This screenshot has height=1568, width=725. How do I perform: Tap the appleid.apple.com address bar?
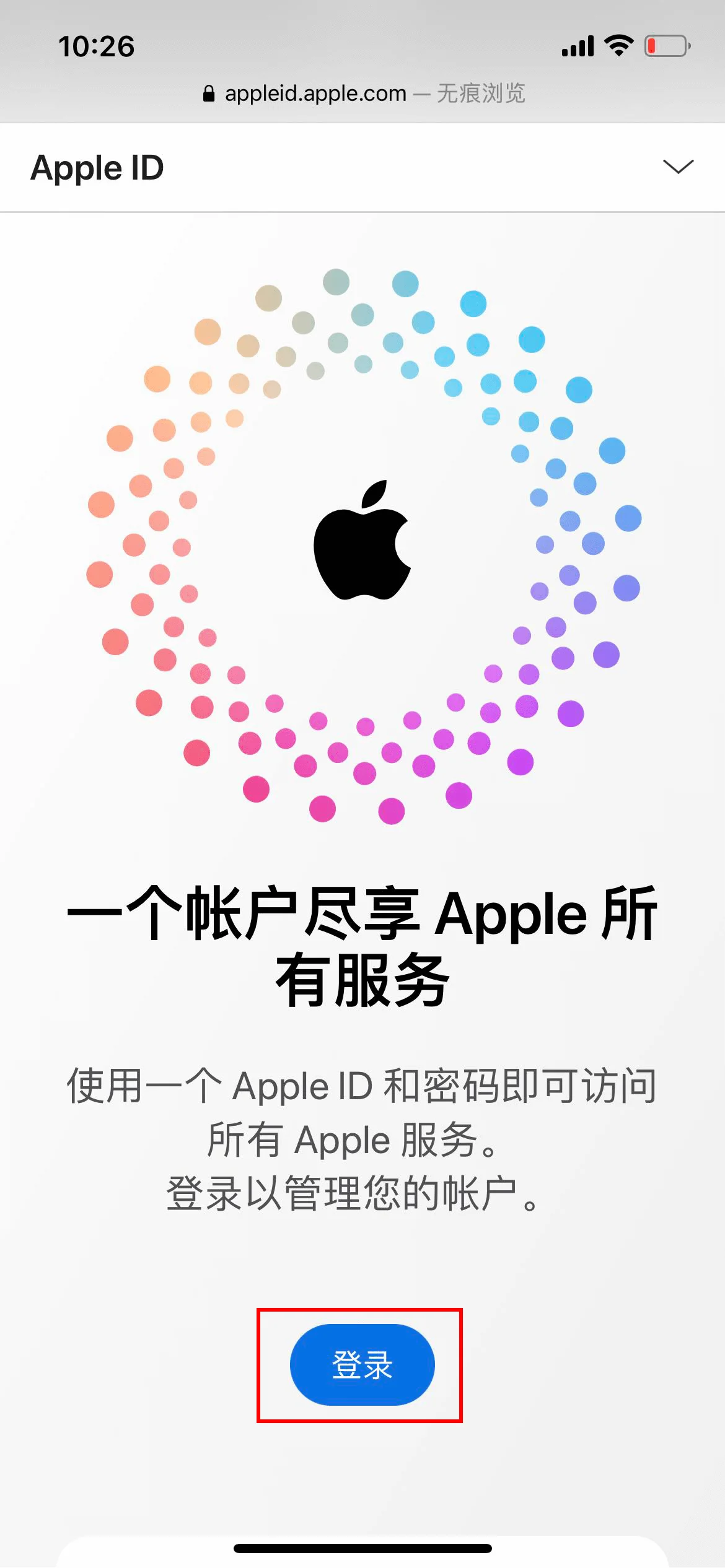[363, 94]
